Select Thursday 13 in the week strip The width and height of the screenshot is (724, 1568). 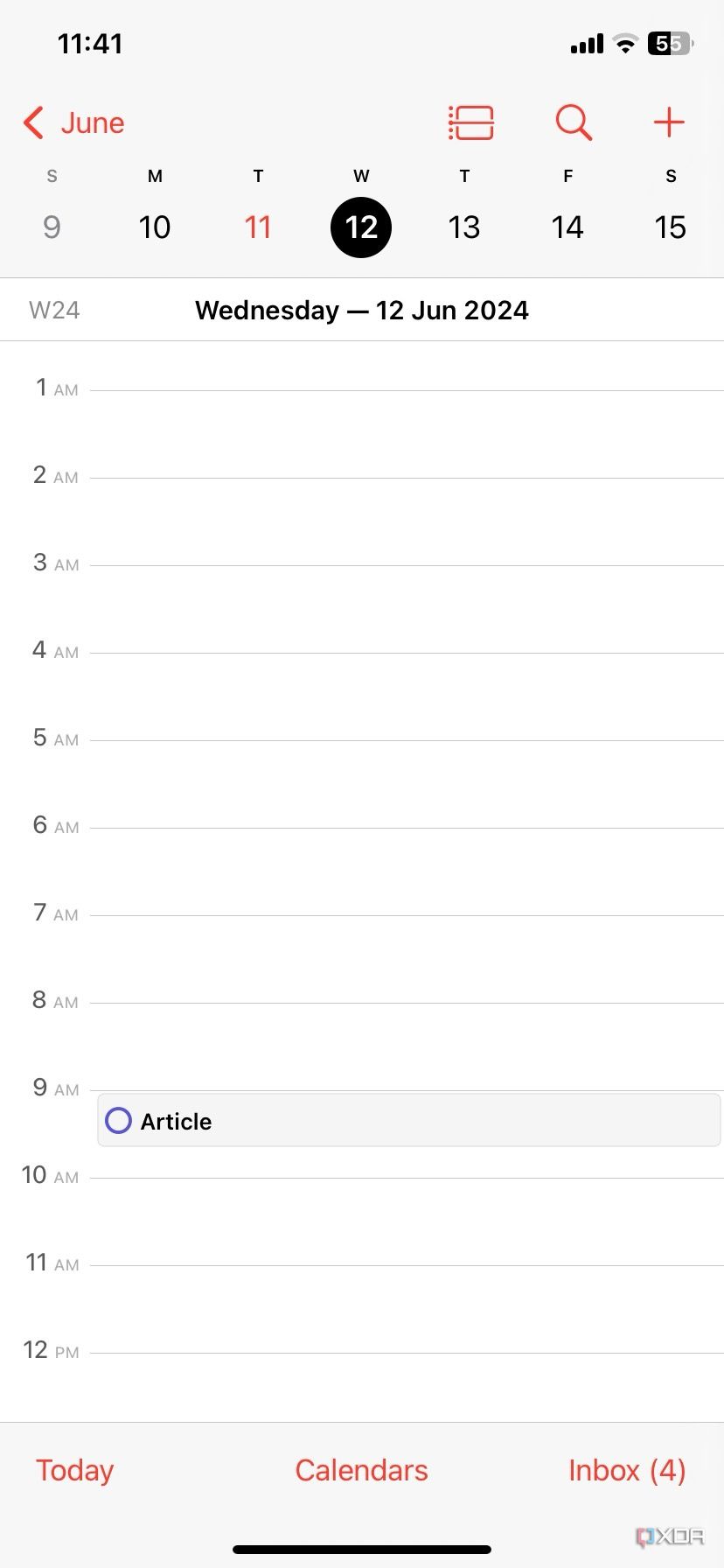464,227
